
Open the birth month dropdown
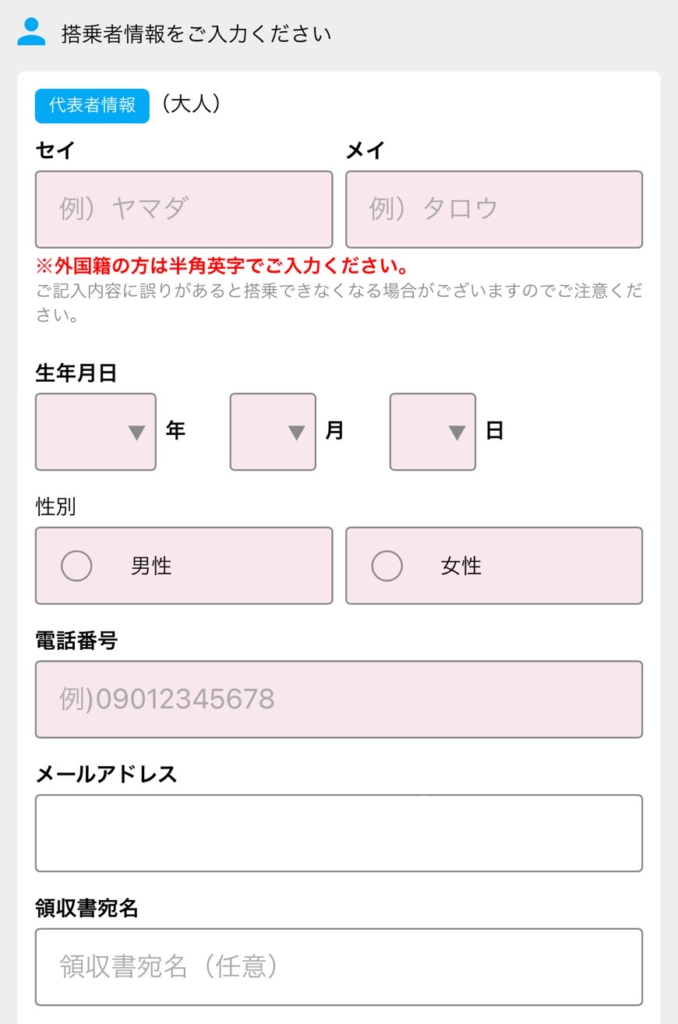click(273, 432)
